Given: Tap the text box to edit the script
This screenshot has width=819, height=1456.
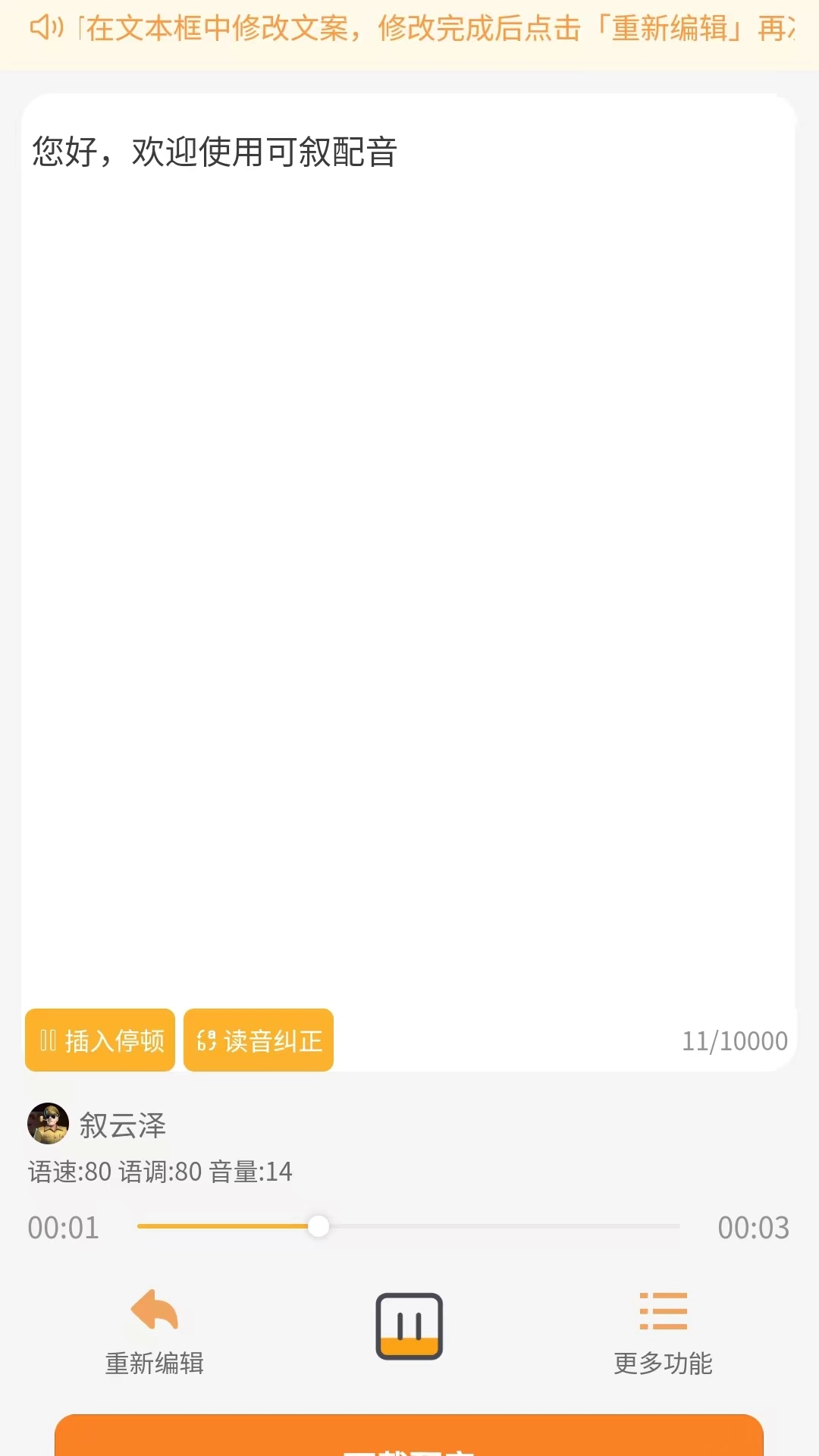Looking at the screenshot, I should (x=408, y=531).
